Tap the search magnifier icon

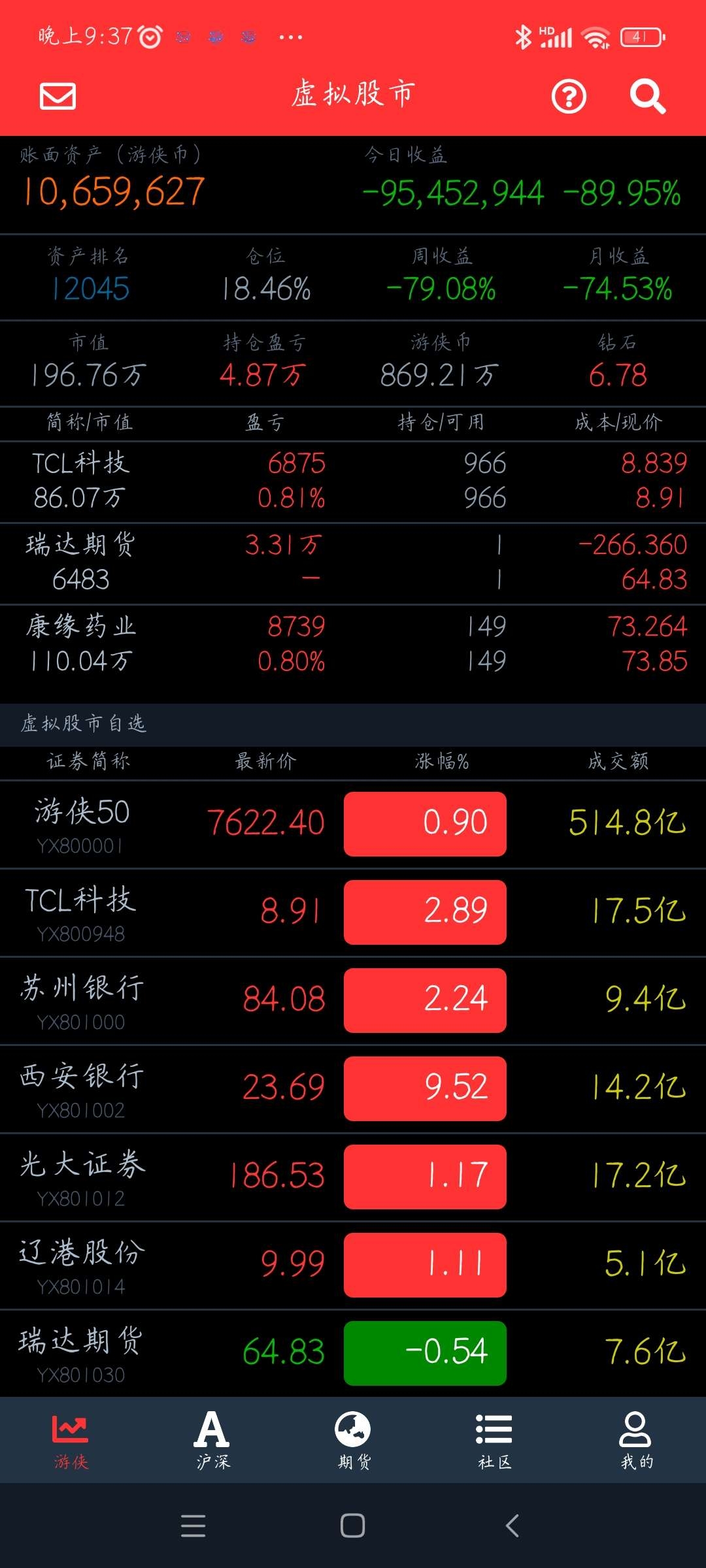[647, 97]
